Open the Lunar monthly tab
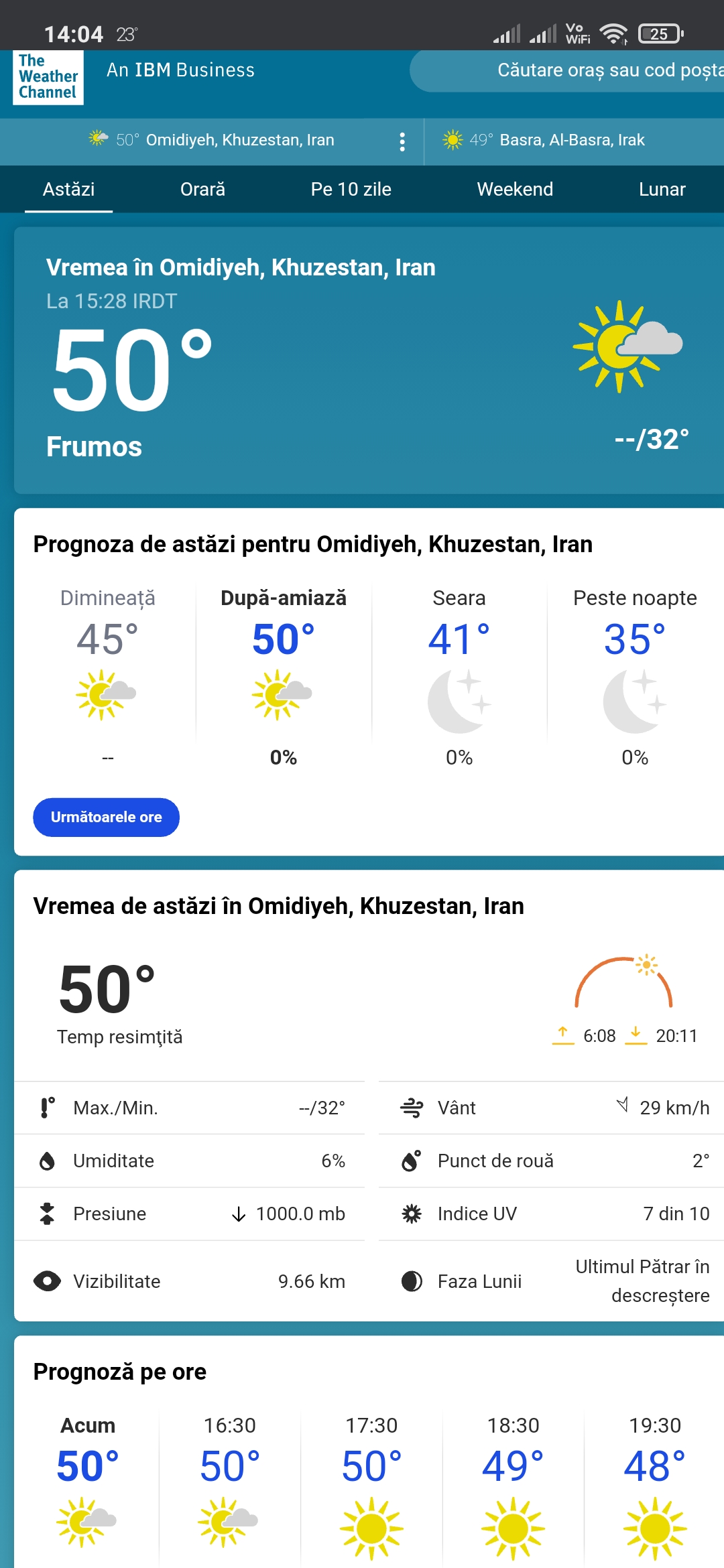The image size is (724, 1568). [x=662, y=190]
